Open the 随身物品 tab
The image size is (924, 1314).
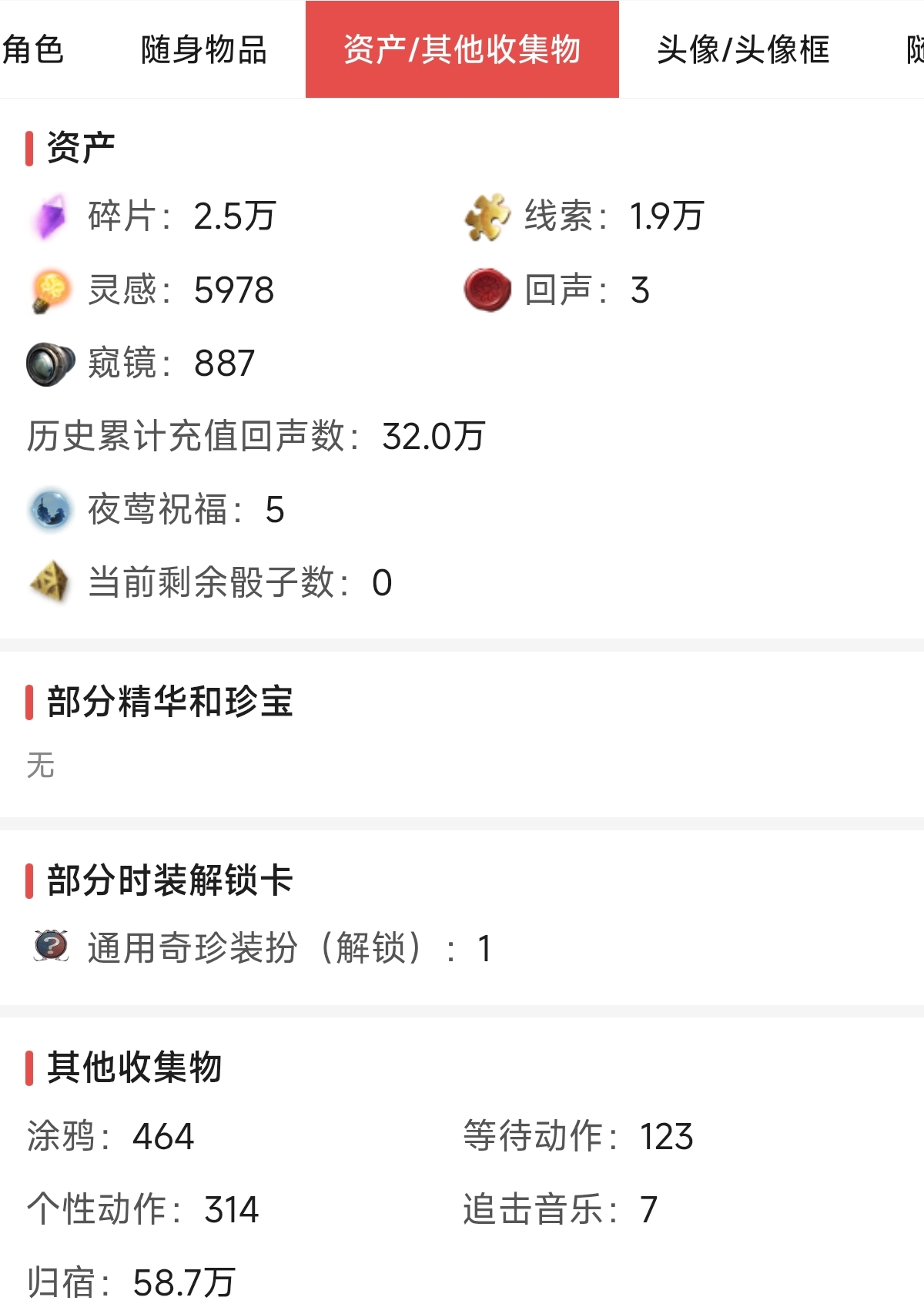[204, 50]
